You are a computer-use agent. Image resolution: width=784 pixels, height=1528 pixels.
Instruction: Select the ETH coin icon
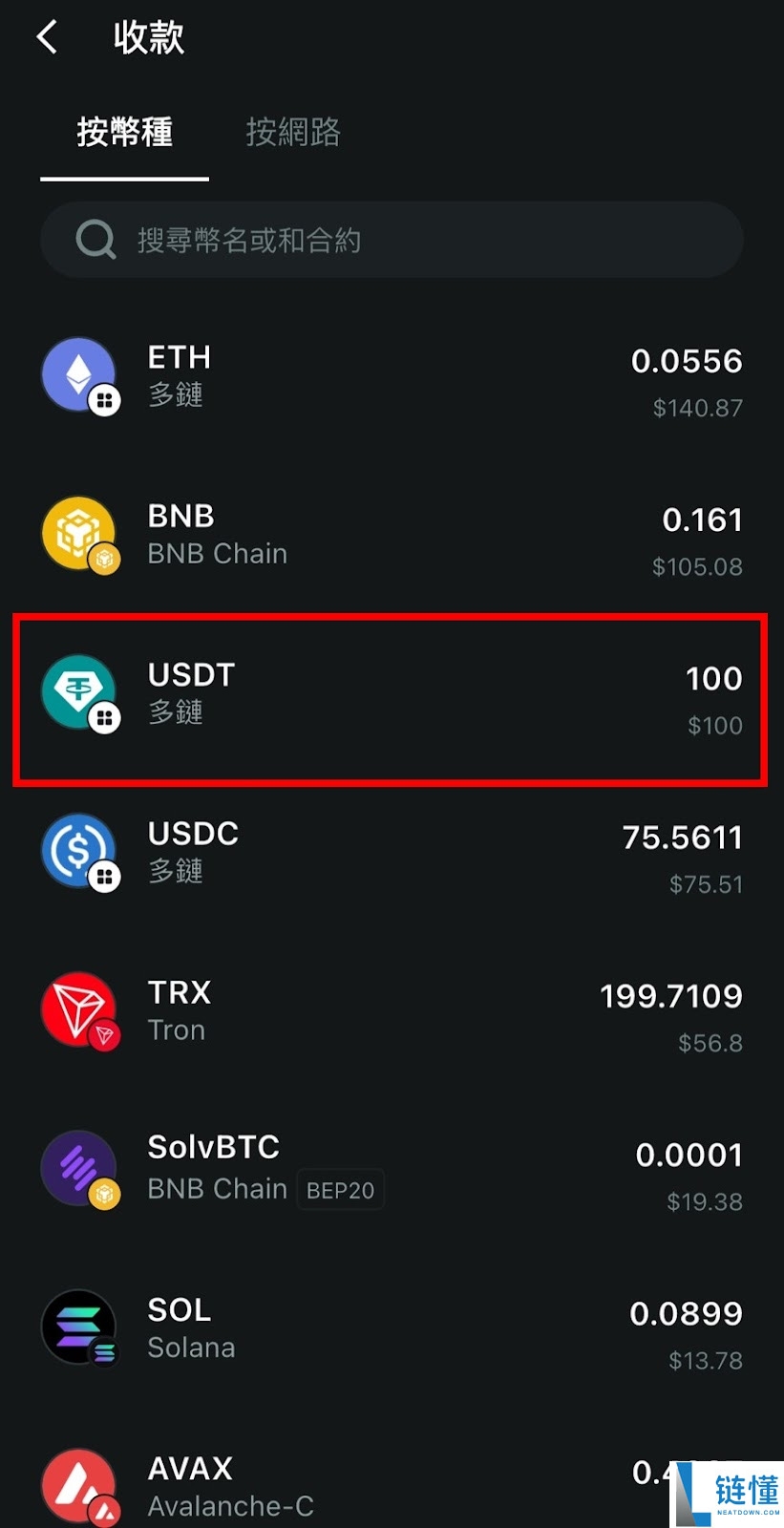(x=79, y=374)
